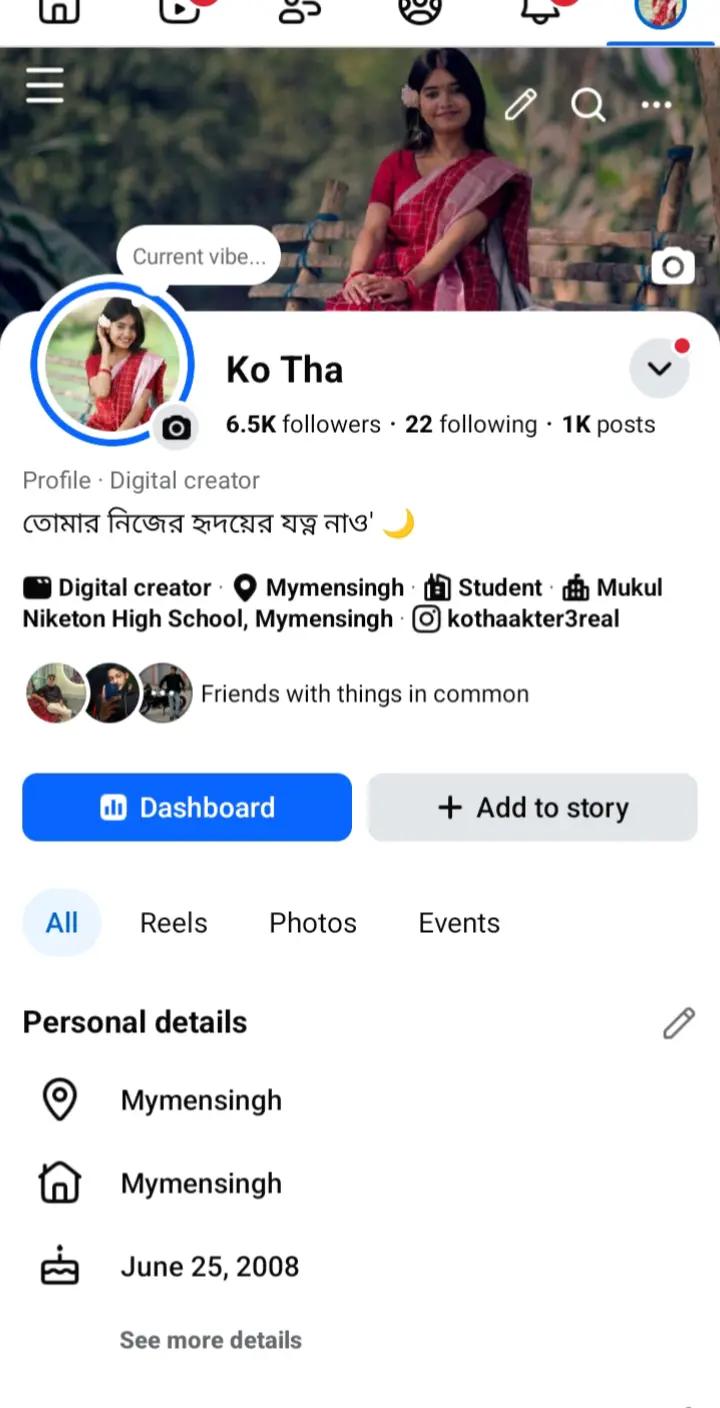Edit Personal details with pencil icon

(678, 1023)
